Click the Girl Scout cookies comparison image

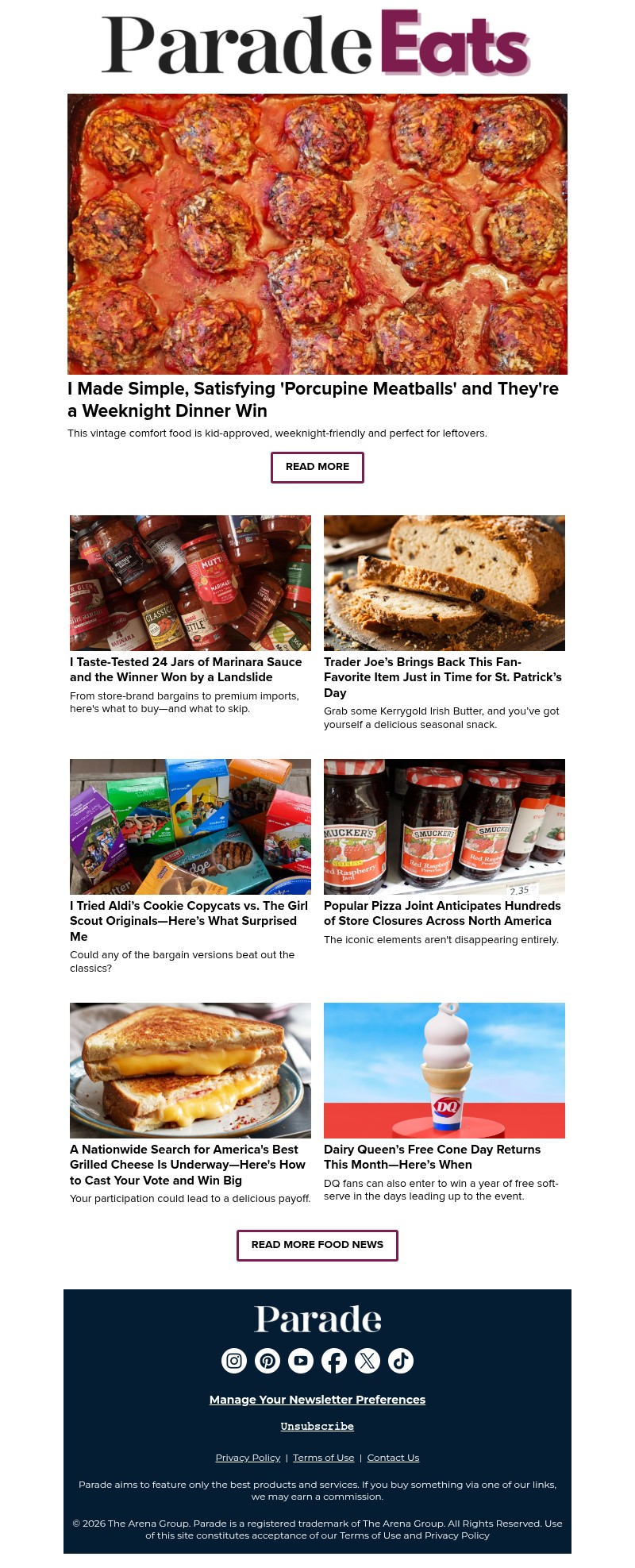coord(190,826)
